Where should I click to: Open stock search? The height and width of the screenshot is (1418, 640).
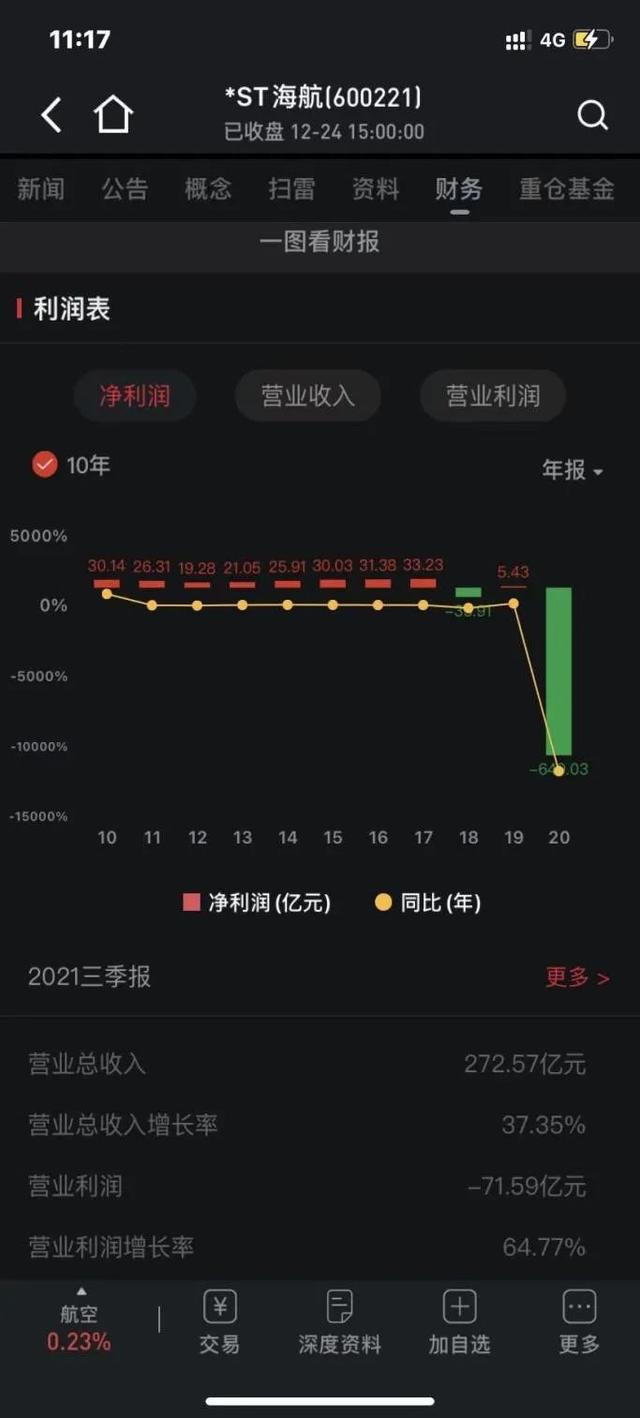click(592, 115)
